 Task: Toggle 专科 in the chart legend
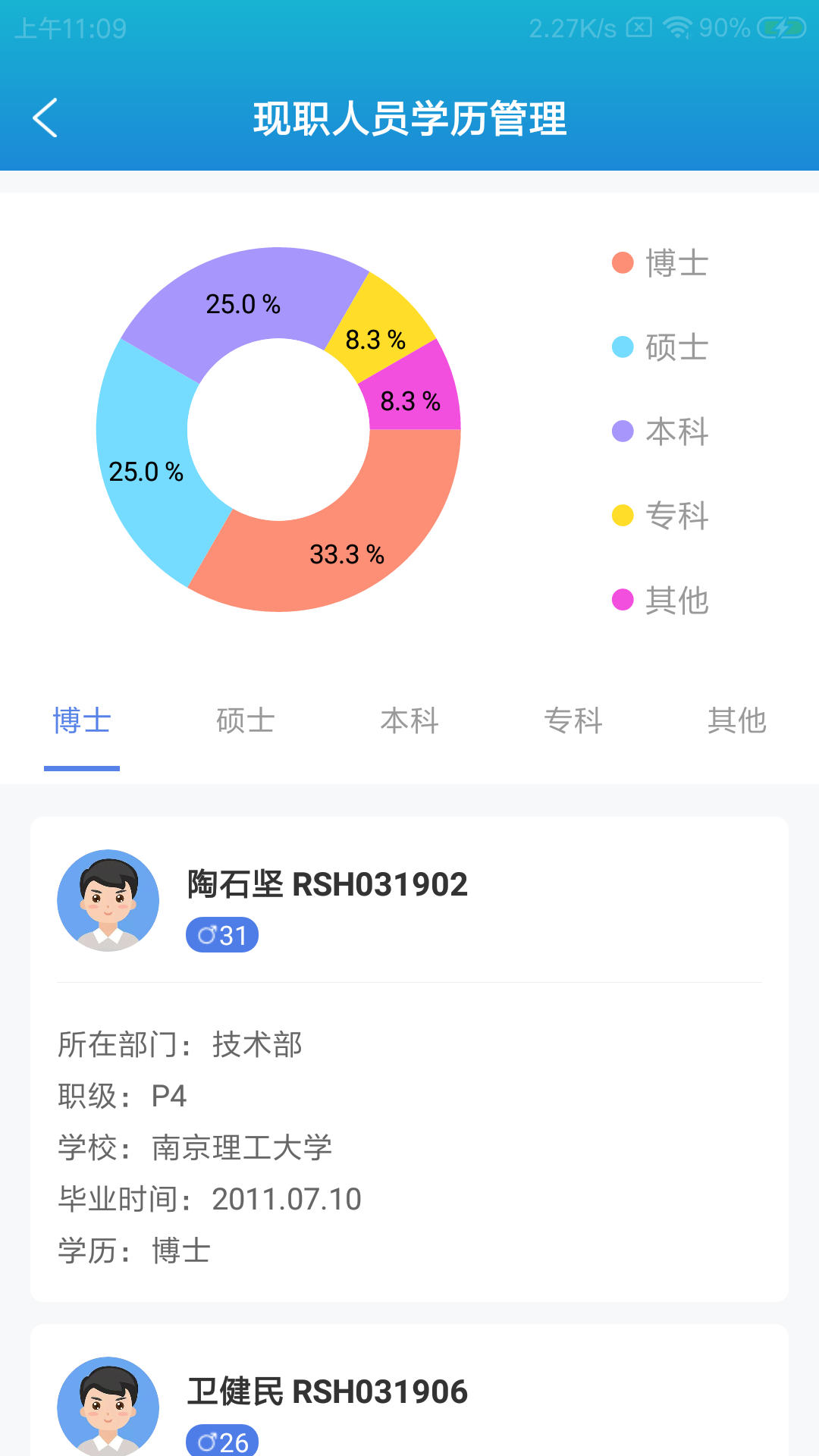[661, 516]
